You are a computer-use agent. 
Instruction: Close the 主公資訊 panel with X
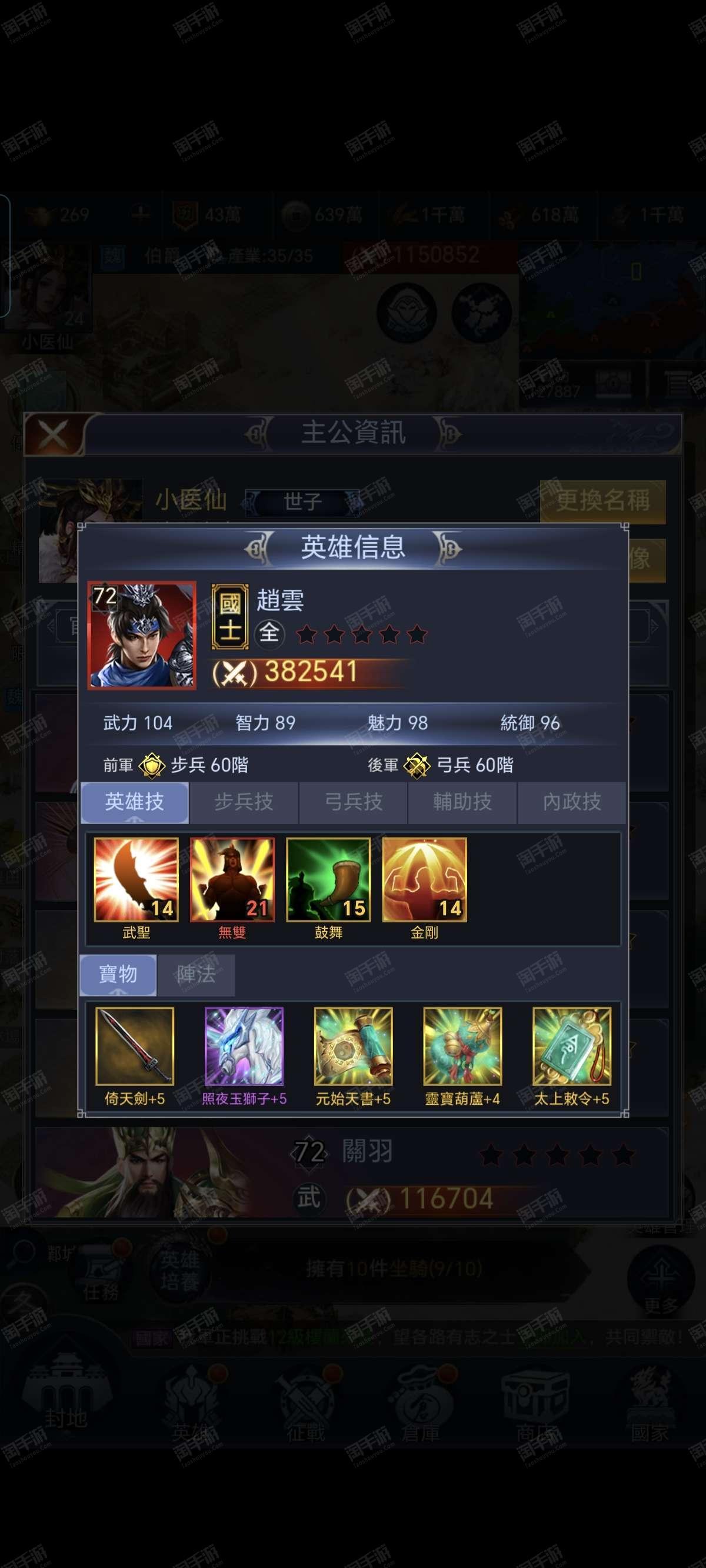coord(53,434)
